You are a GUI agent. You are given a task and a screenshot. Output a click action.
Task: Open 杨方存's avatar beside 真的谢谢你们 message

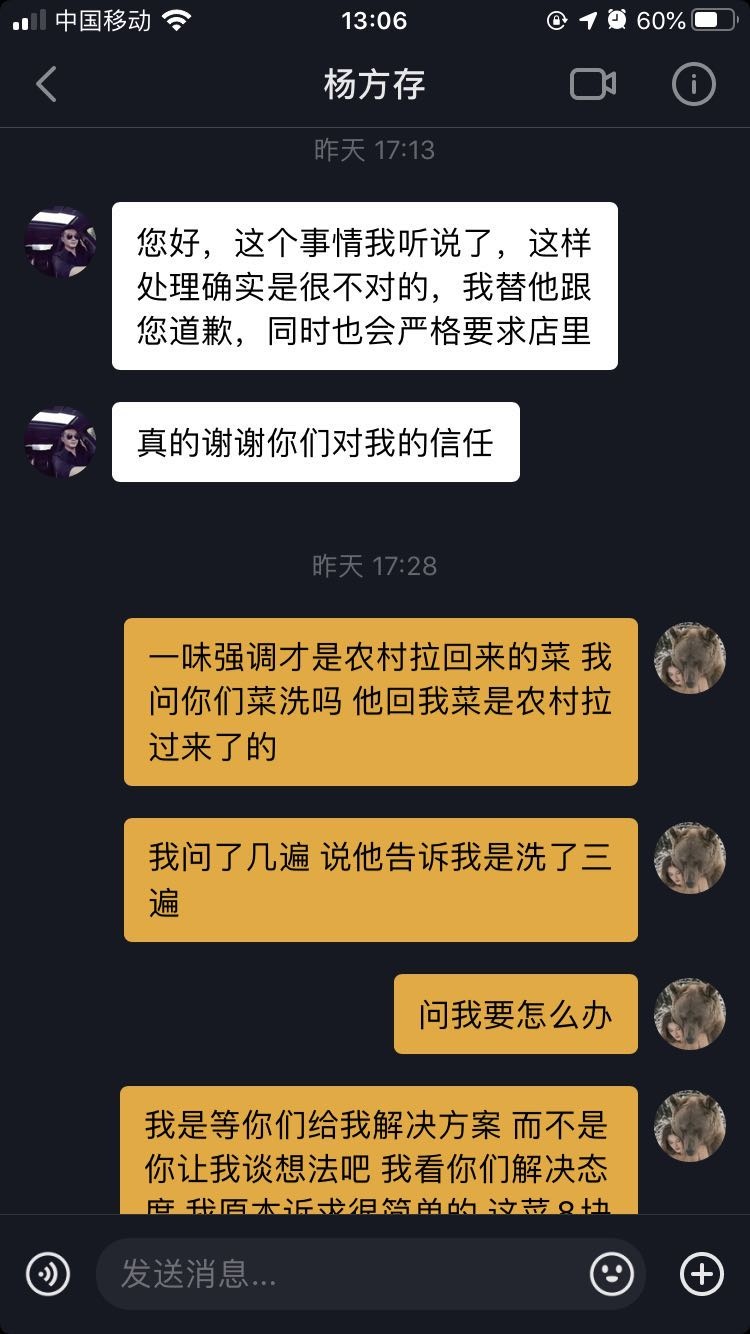pyautogui.click(x=60, y=442)
